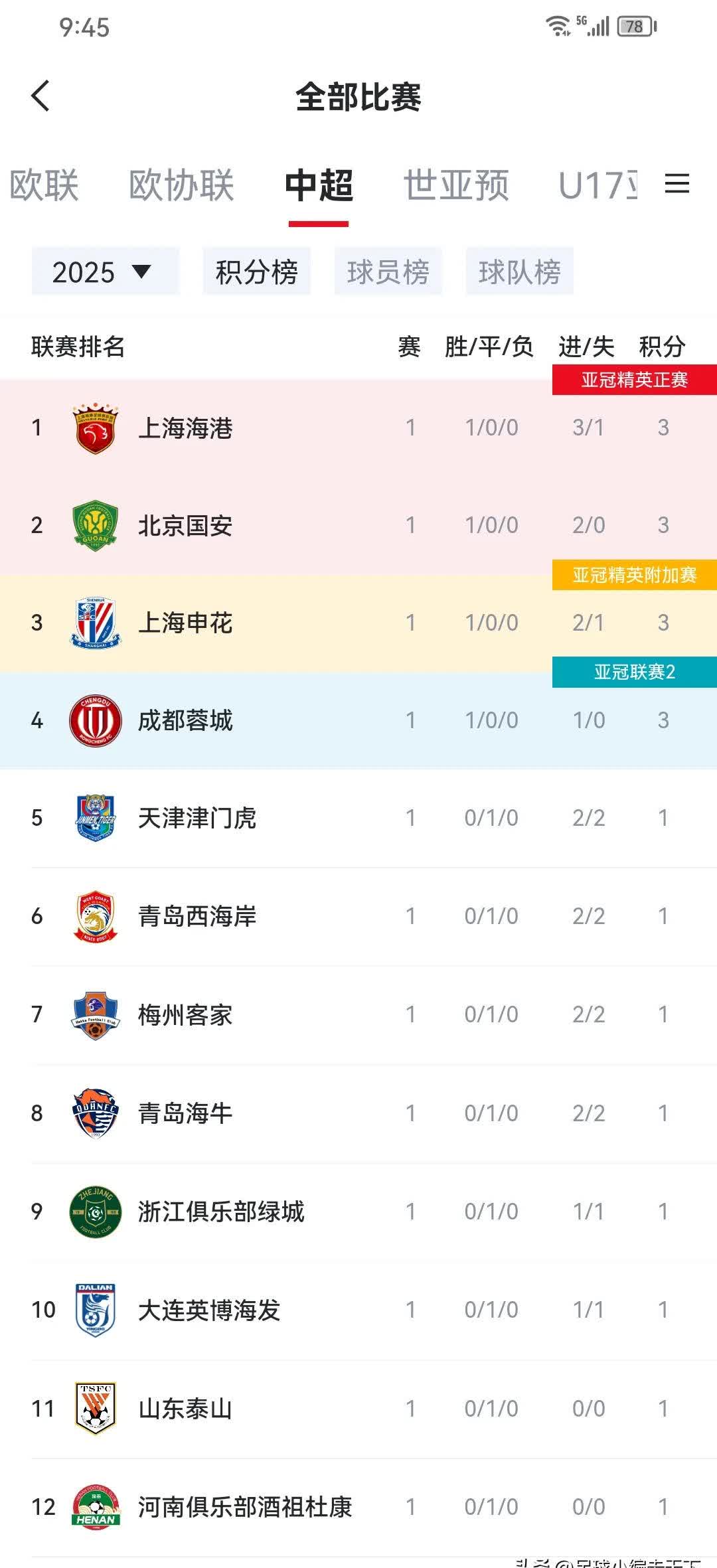Tap the Chengdu Rongcheng (成都蓉城) crest

pos(93,720)
